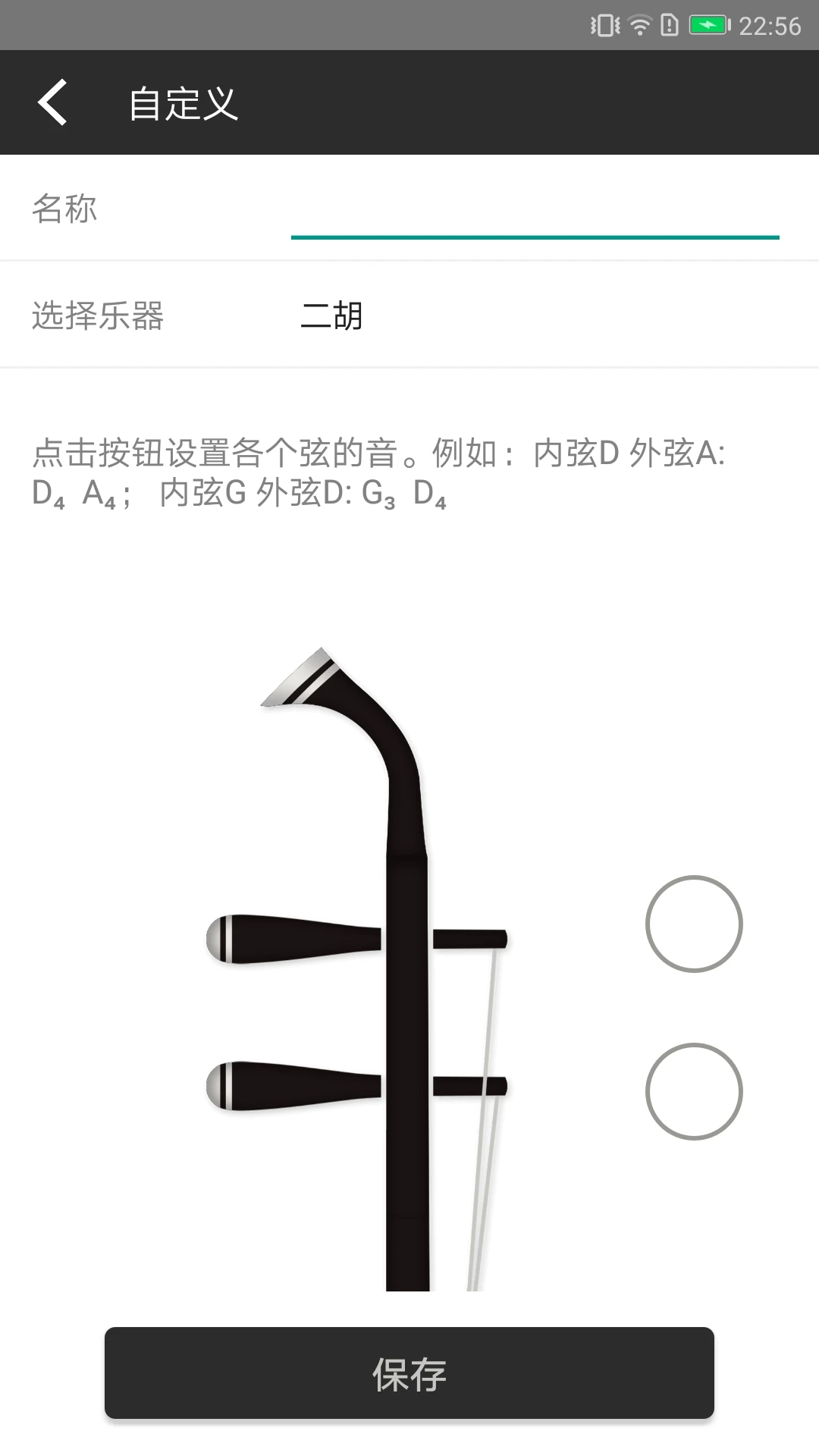The width and height of the screenshot is (819, 1456).
Task: Set the note for the upper peg's string
Action: [693, 924]
